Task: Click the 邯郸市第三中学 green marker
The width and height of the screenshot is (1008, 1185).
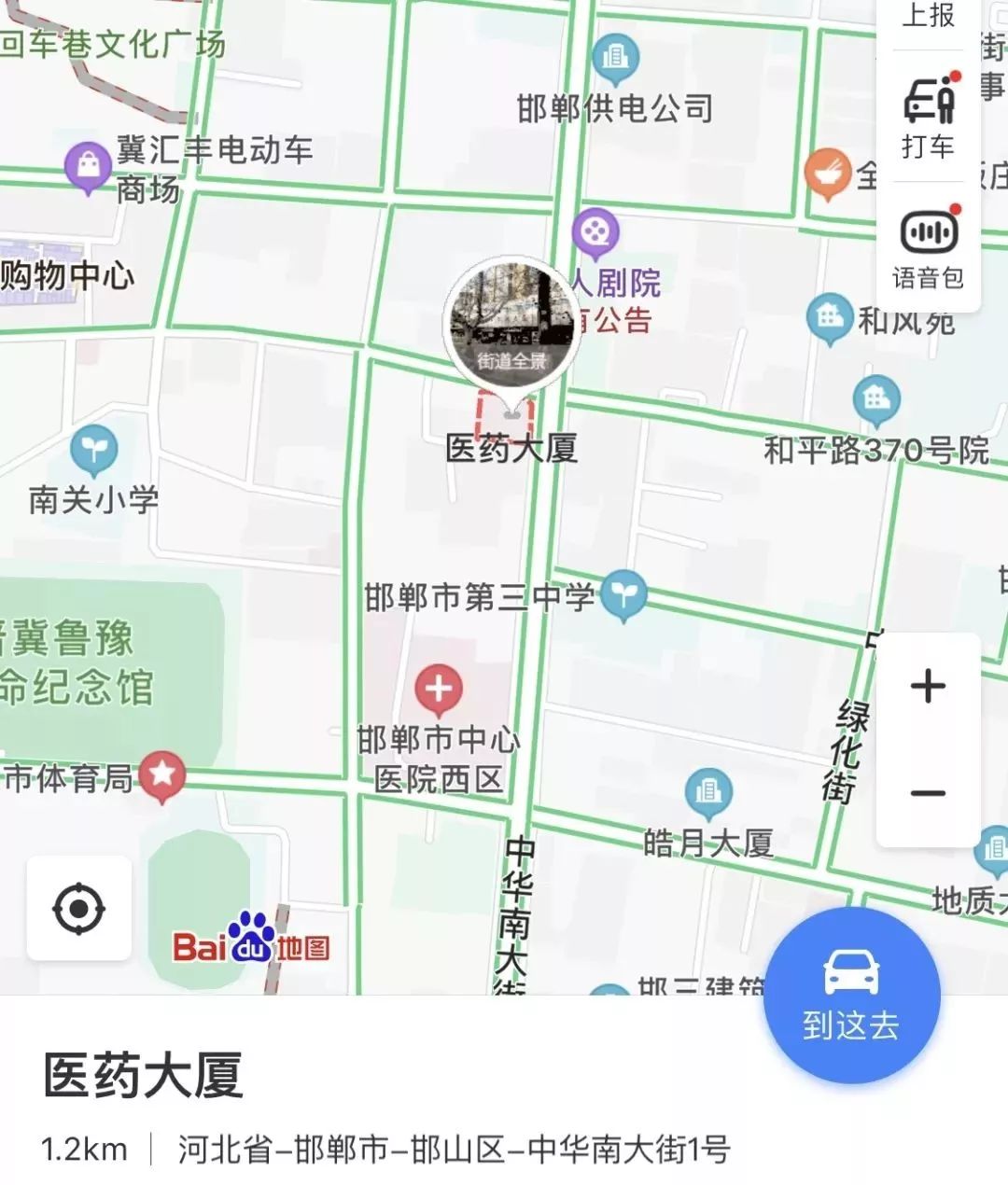Action: 623,592
